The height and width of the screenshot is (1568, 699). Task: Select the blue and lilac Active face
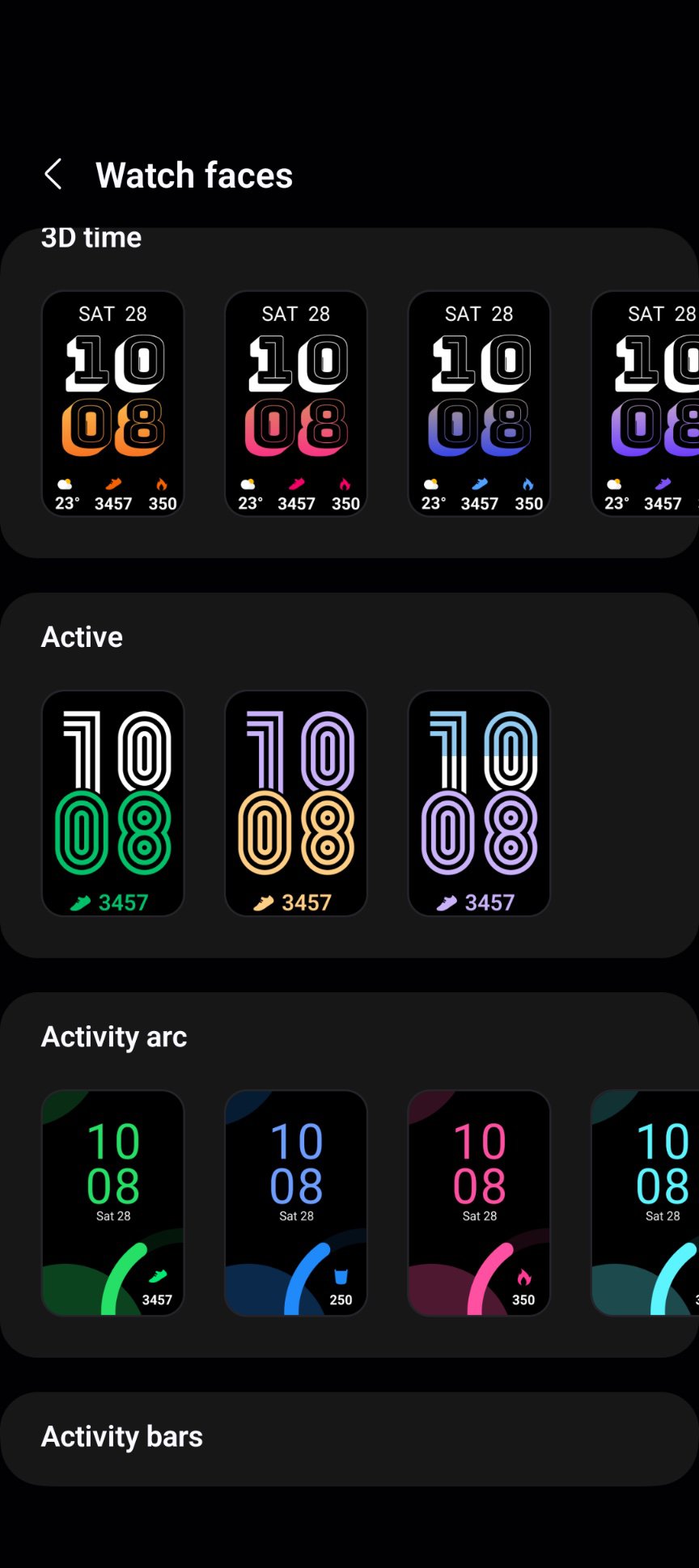[479, 803]
